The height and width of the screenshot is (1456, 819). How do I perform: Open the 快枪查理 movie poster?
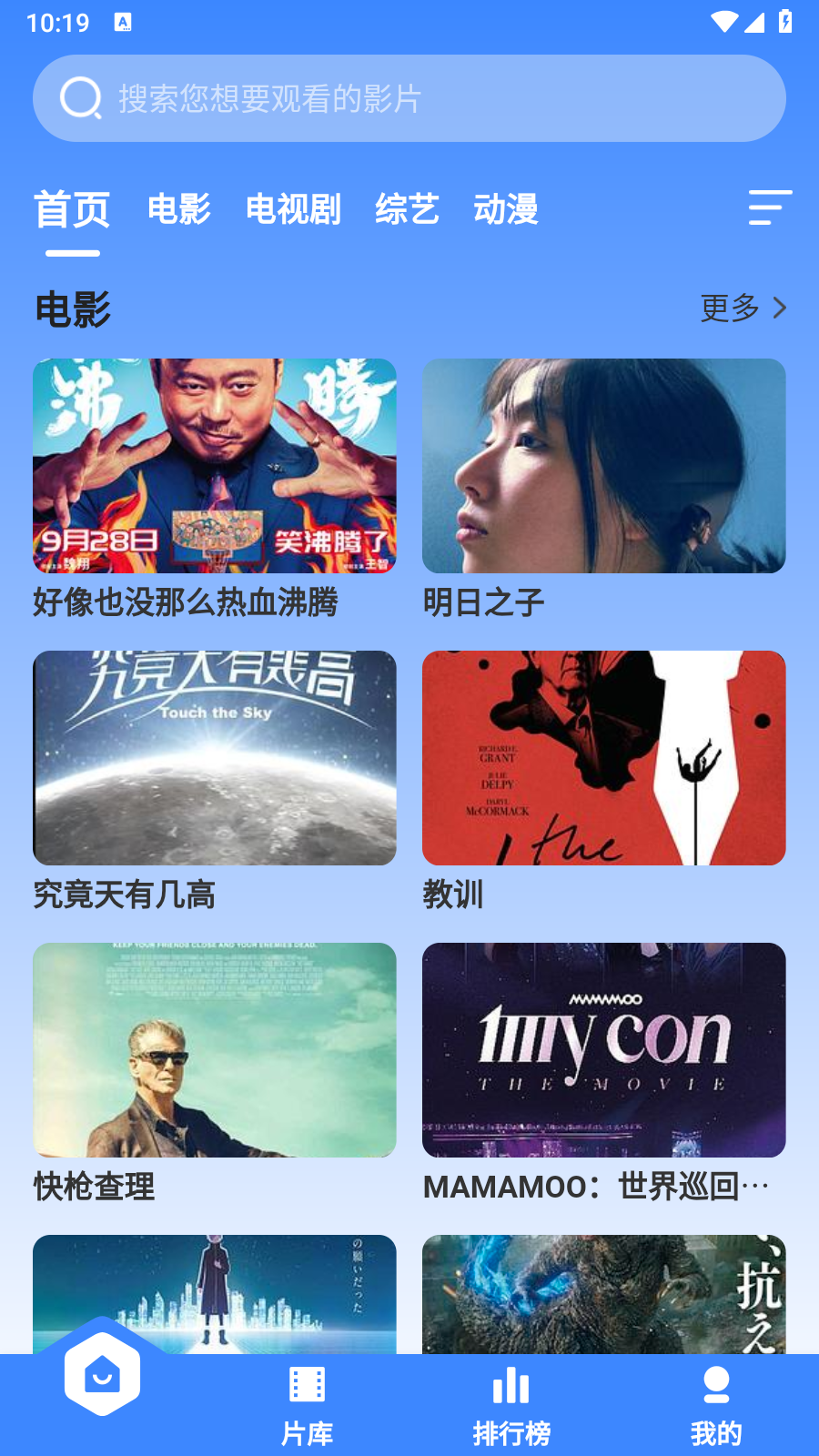214,1049
